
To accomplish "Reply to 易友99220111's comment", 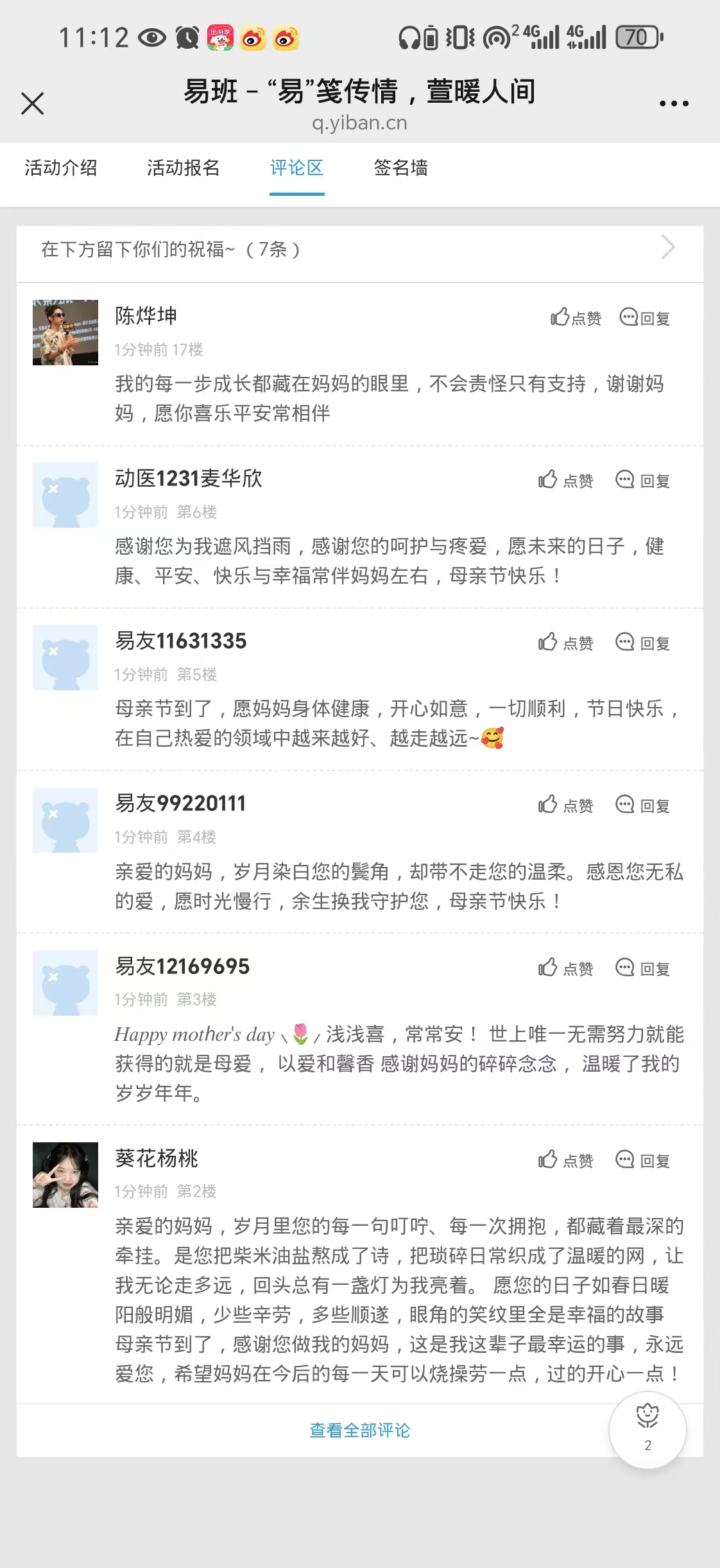I will point(643,805).
